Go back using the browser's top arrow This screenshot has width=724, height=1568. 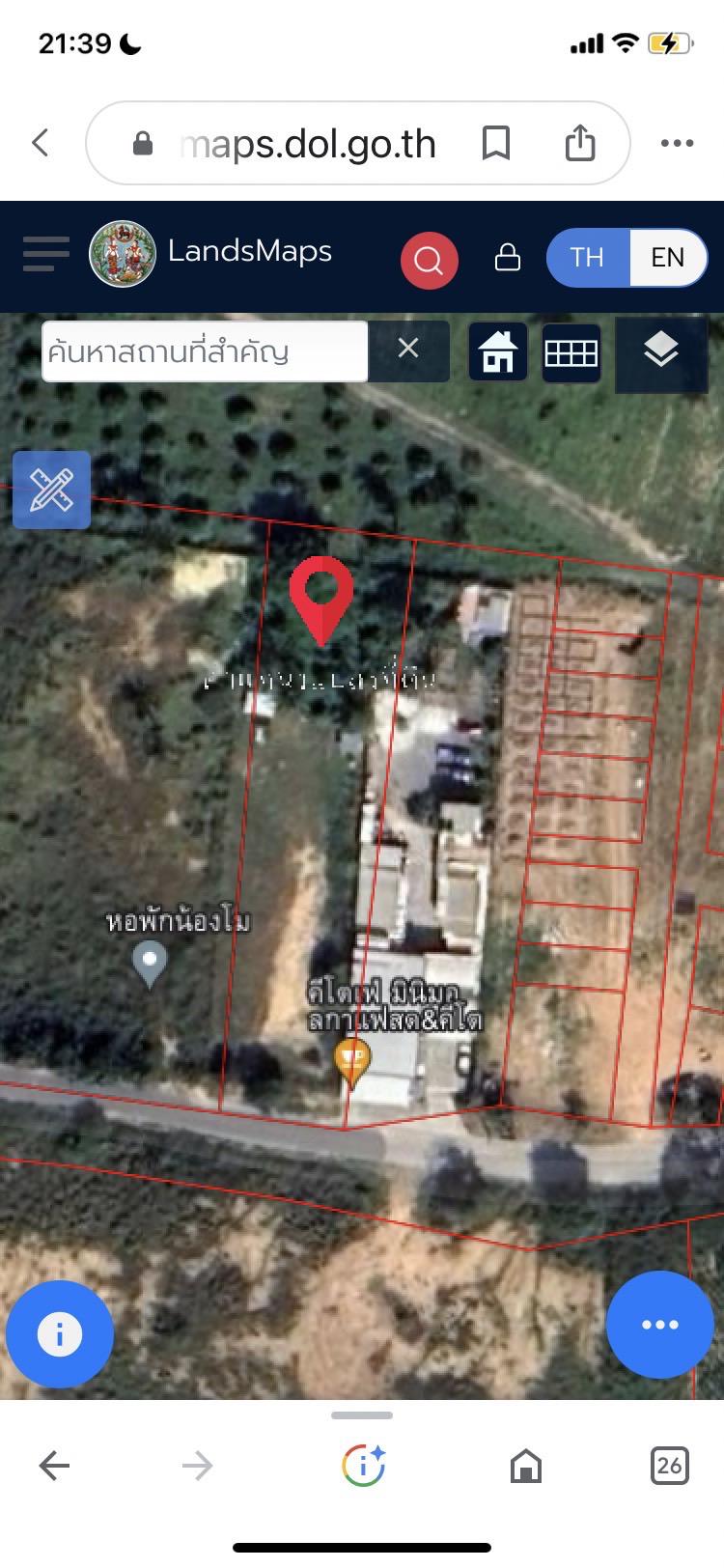pos(40,143)
